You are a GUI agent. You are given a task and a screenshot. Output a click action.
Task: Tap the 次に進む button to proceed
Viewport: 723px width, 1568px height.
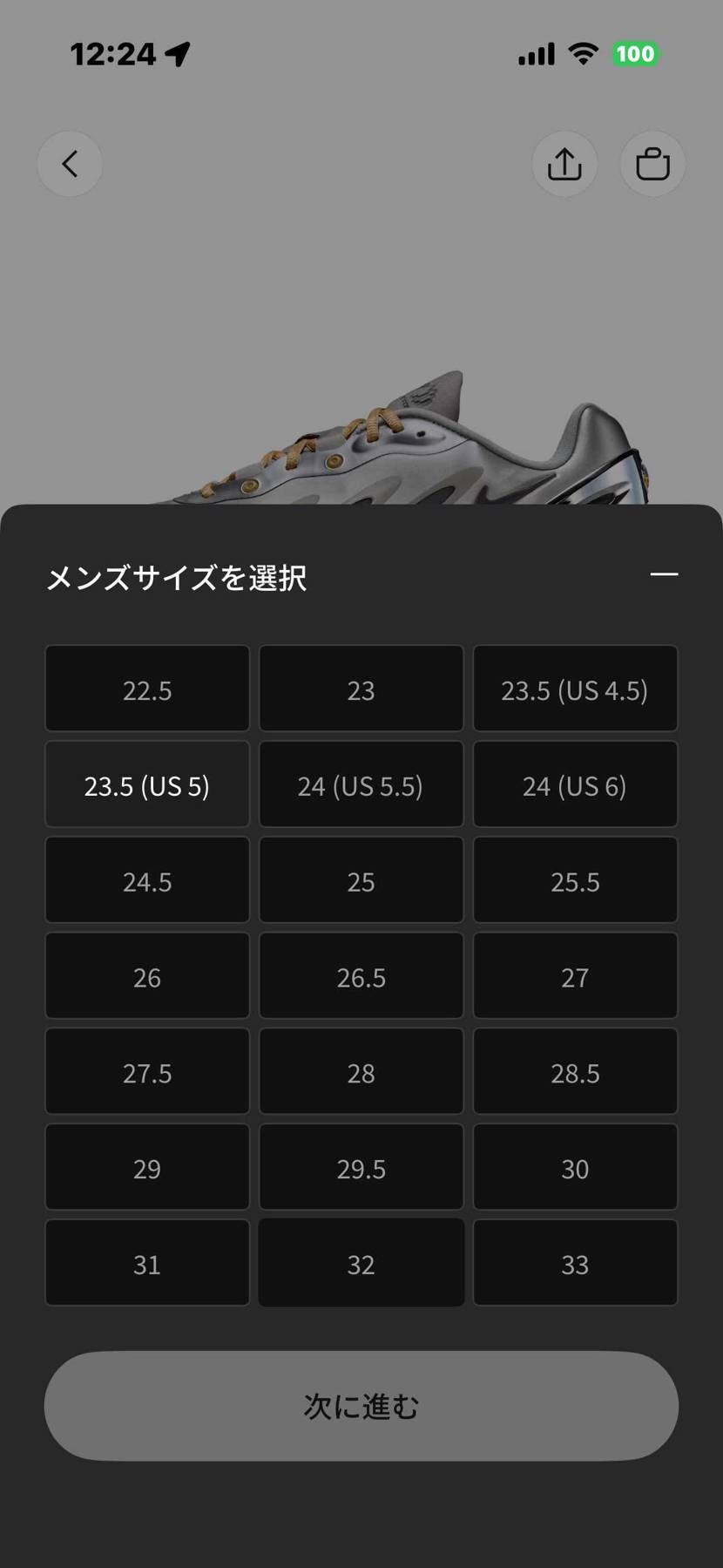pyautogui.click(x=361, y=1406)
